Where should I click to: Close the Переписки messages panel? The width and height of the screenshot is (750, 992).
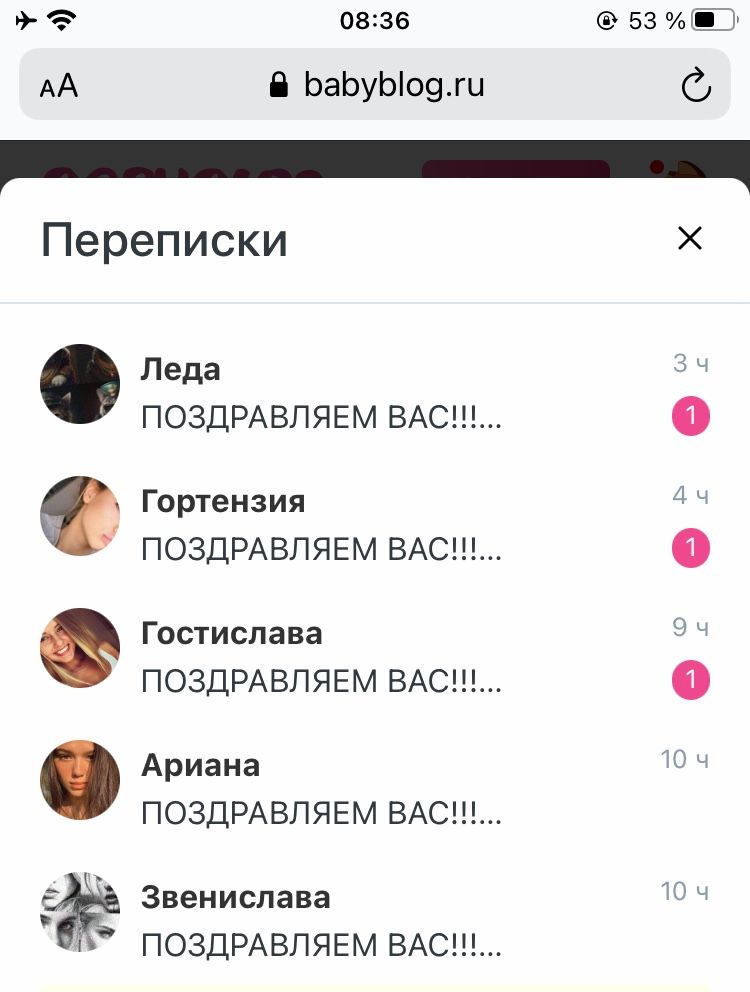pyautogui.click(x=689, y=239)
